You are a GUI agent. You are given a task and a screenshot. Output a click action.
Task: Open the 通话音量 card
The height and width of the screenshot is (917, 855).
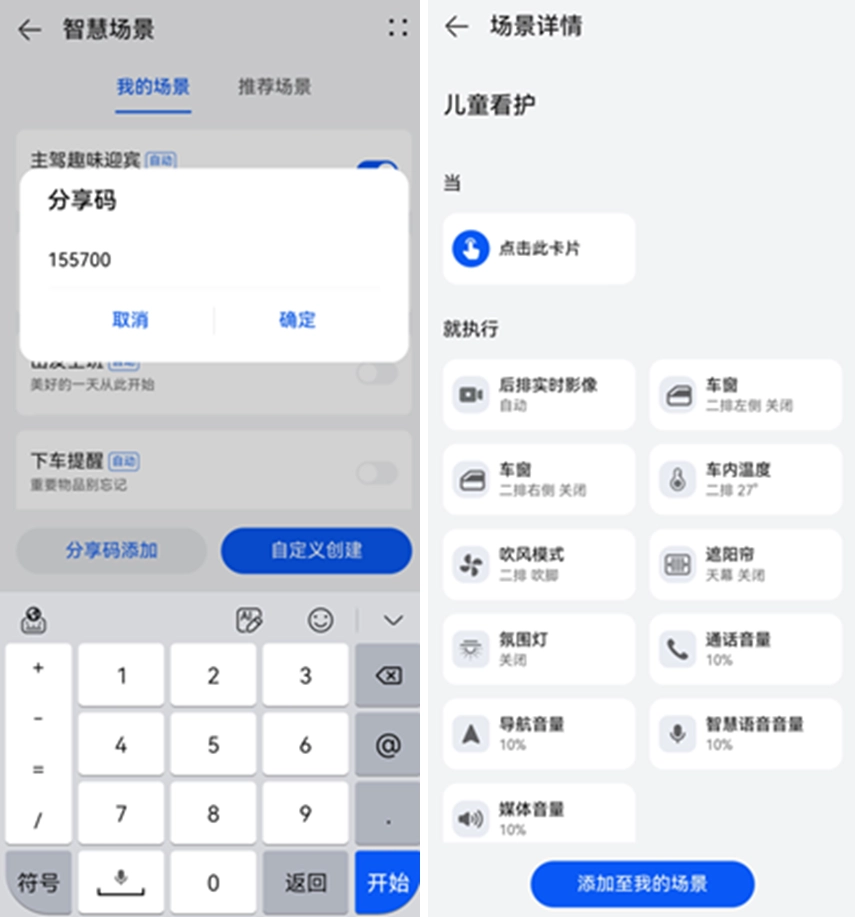[745, 649]
